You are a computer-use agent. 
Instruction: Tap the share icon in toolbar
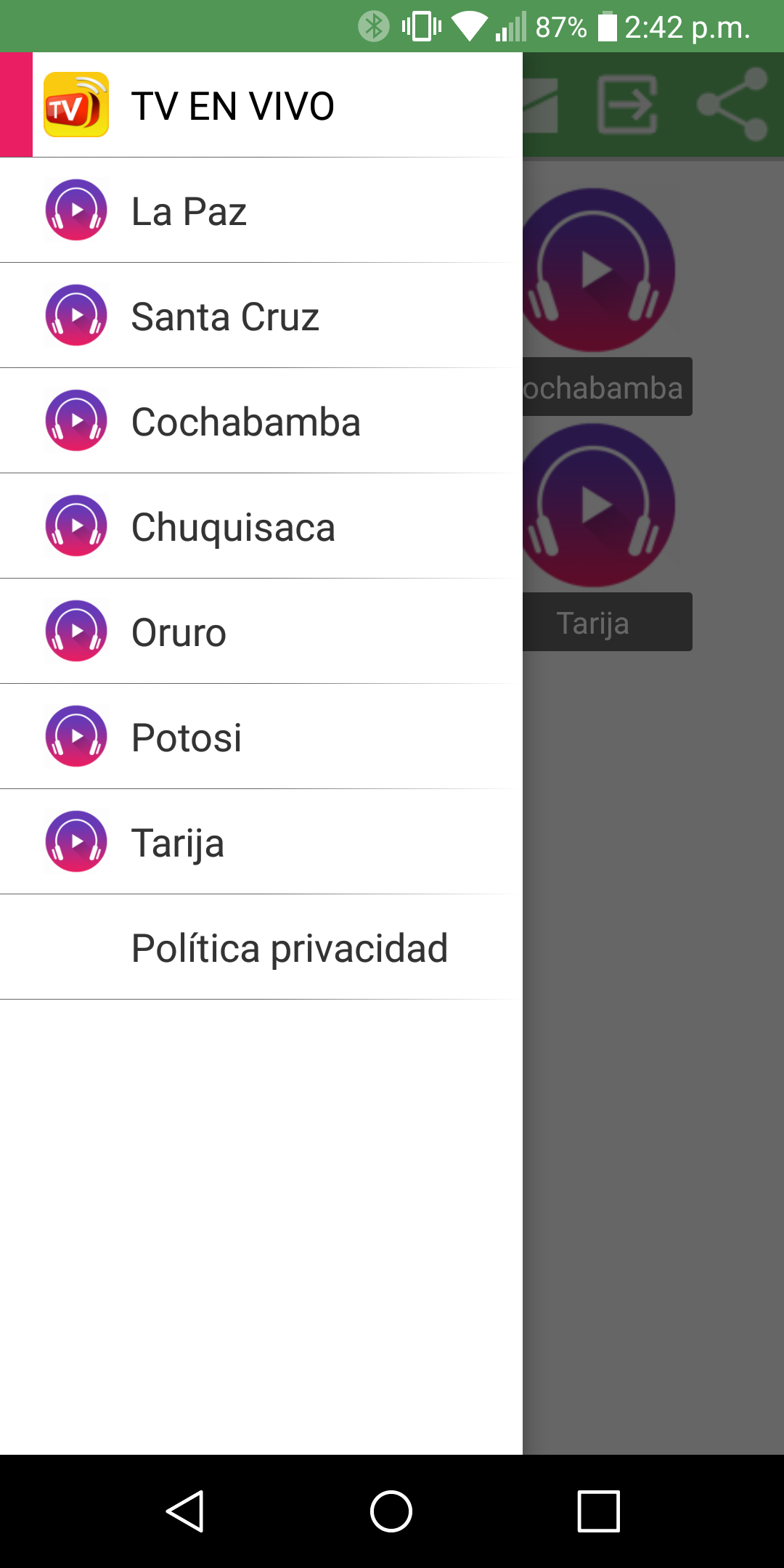(x=732, y=105)
